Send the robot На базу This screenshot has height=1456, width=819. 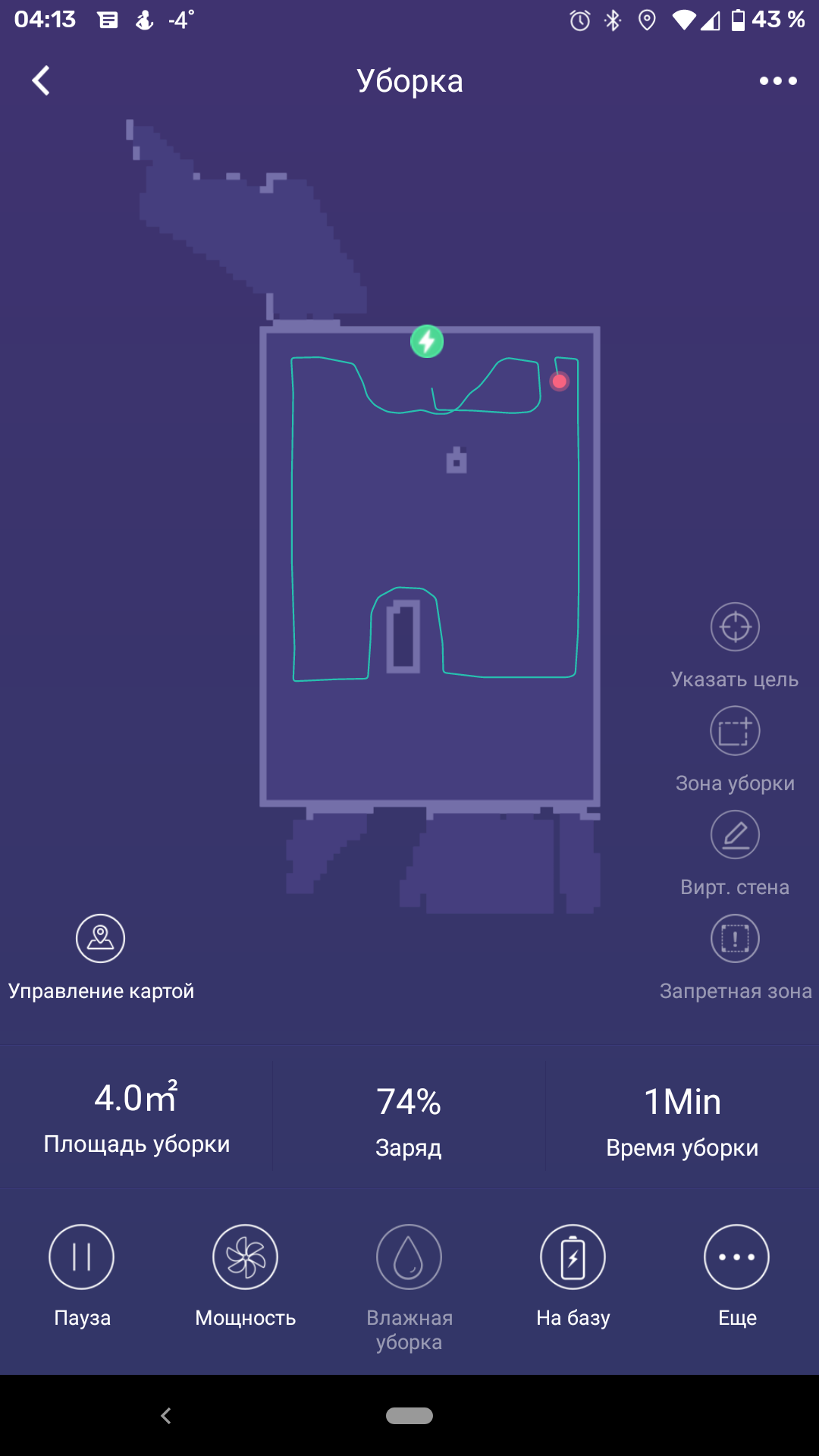tap(573, 1257)
